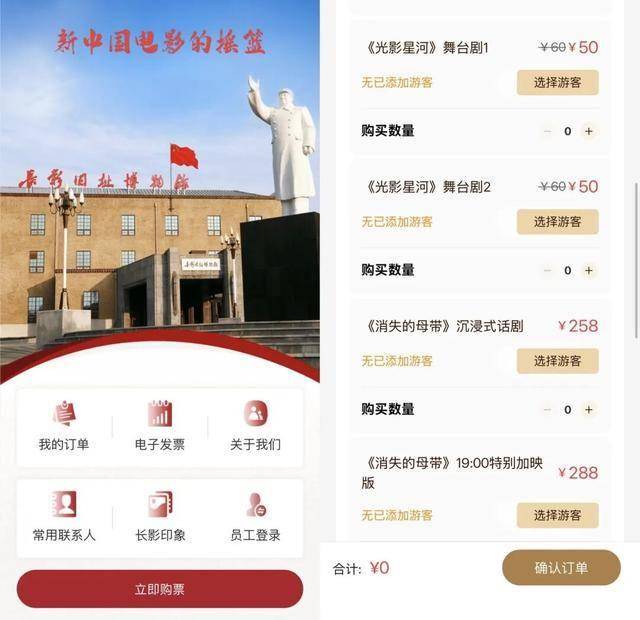The width and height of the screenshot is (640, 620).
Task: Go to 员工登录 staff login
Action: pyautogui.click(x=255, y=516)
